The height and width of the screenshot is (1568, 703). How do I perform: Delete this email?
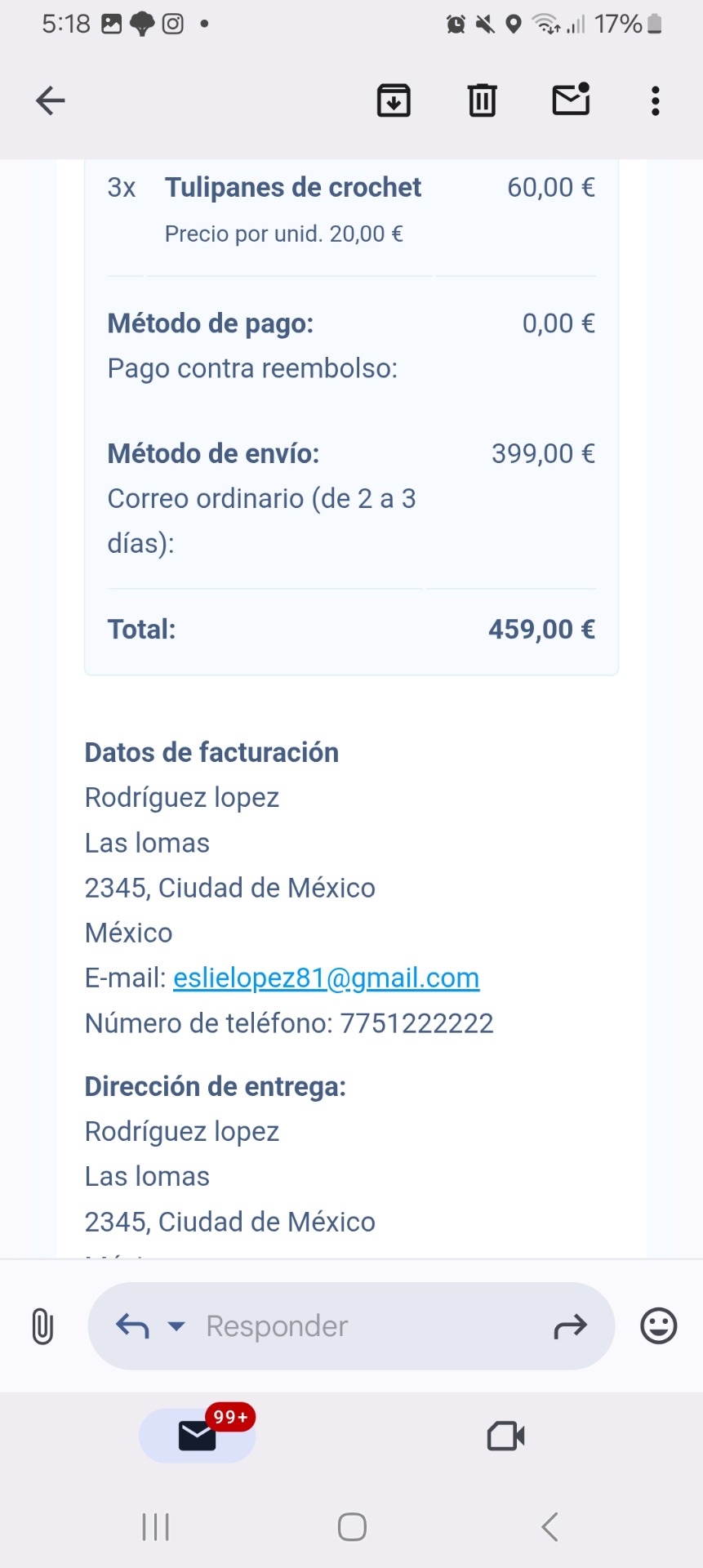point(482,100)
